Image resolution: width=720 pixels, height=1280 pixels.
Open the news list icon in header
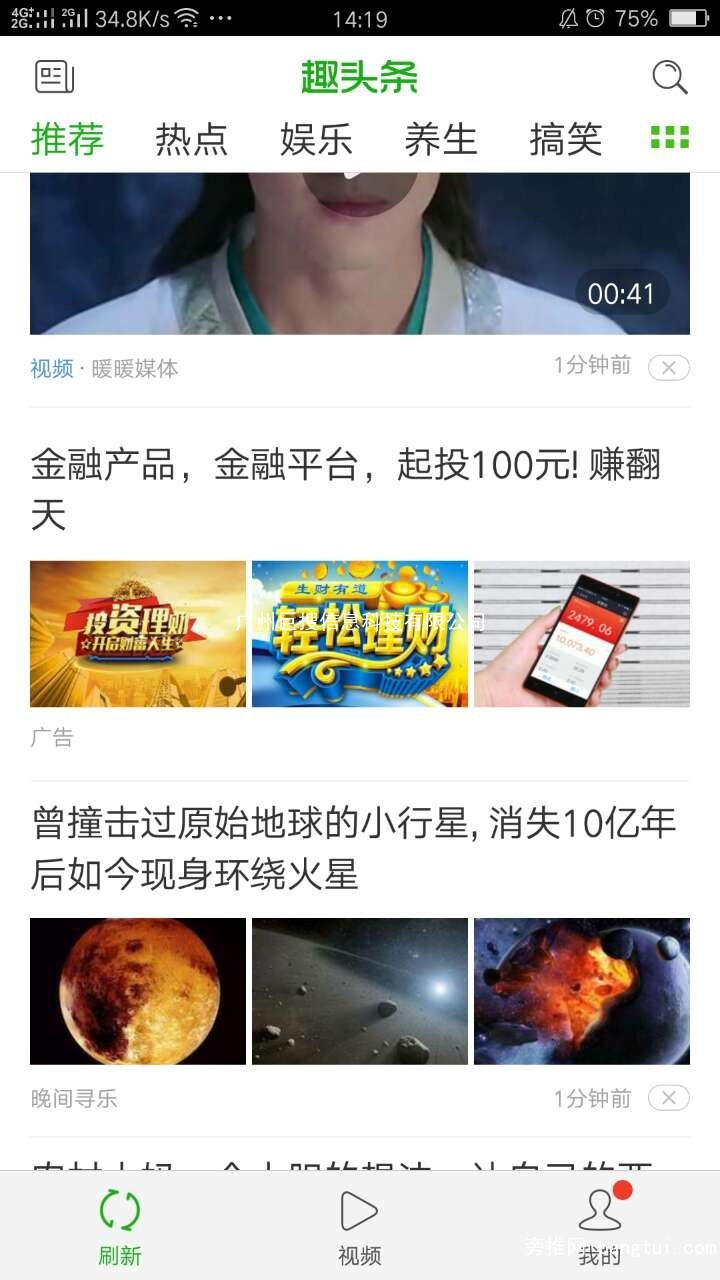click(x=55, y=77)
